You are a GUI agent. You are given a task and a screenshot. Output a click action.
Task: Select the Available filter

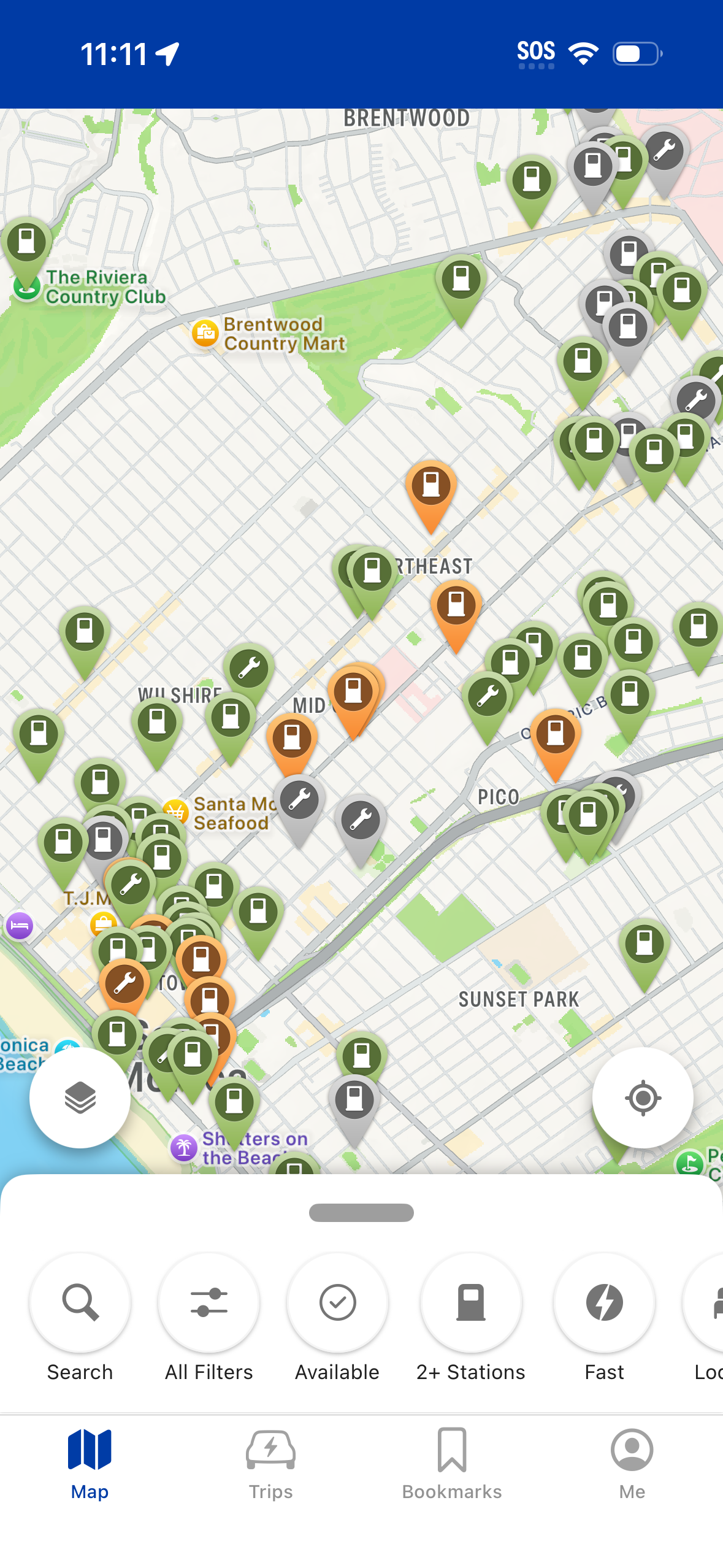tap(337, 1302)
